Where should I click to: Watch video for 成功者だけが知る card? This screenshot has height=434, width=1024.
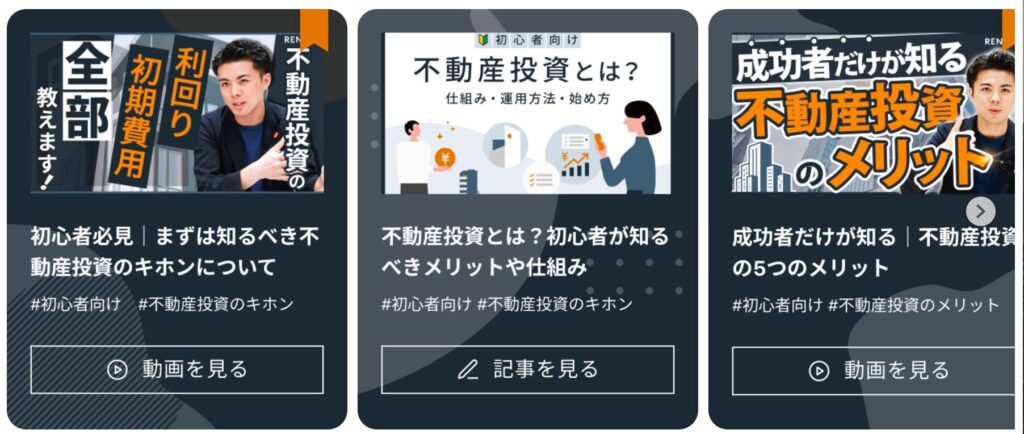pyautogui.click(x=877, y=370)
